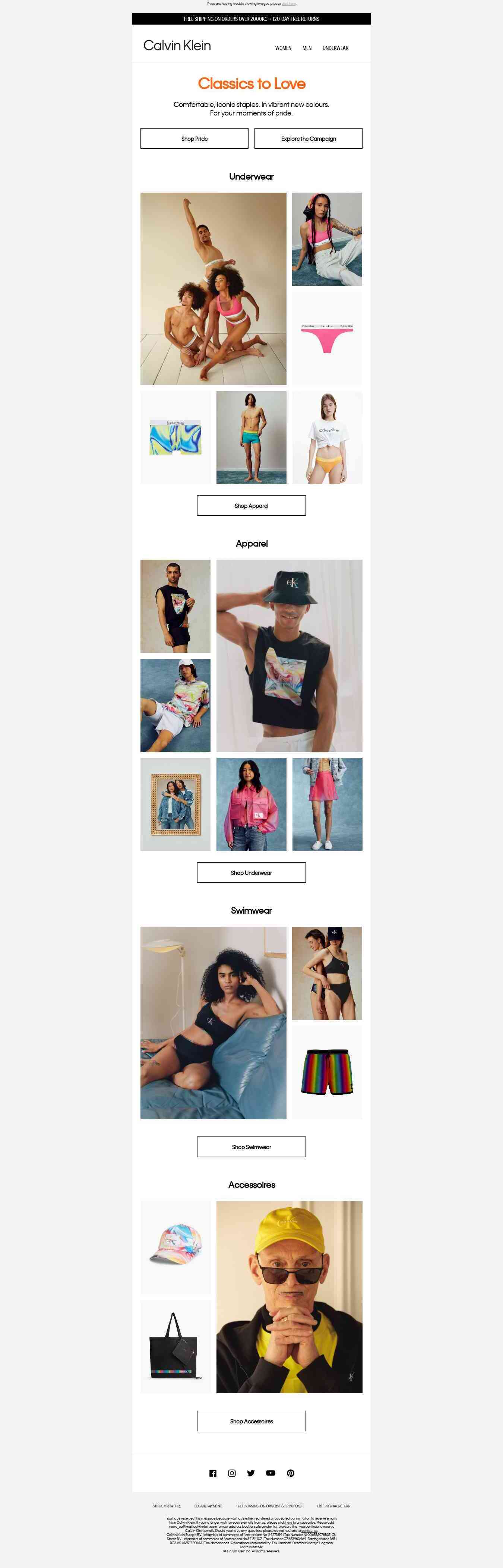Open the MEN navigation link
The height and width of the screenshot is (1568, 503).
coord(306,48)
